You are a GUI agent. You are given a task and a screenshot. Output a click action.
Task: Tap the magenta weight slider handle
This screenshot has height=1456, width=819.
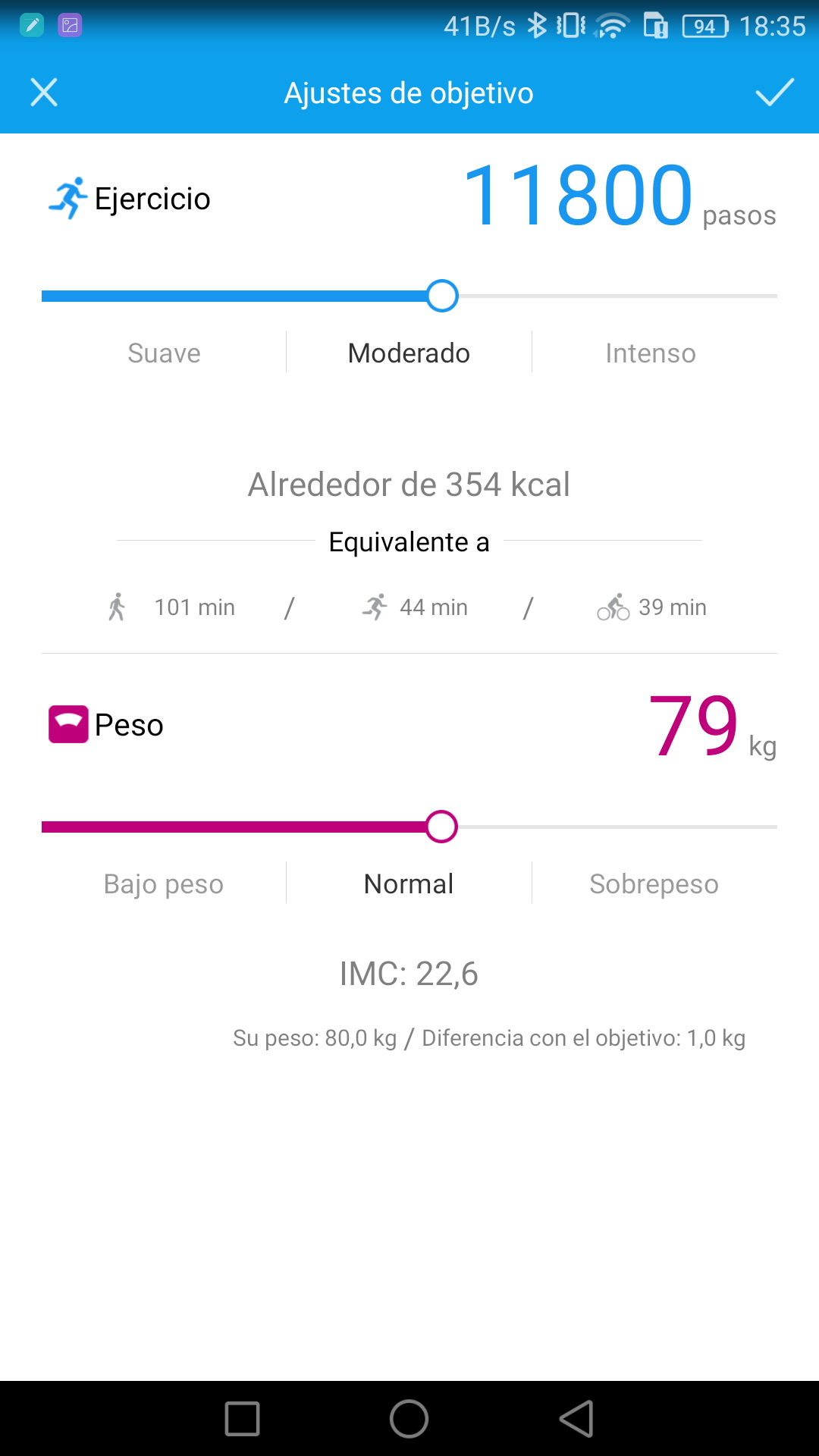coord(441,827)
